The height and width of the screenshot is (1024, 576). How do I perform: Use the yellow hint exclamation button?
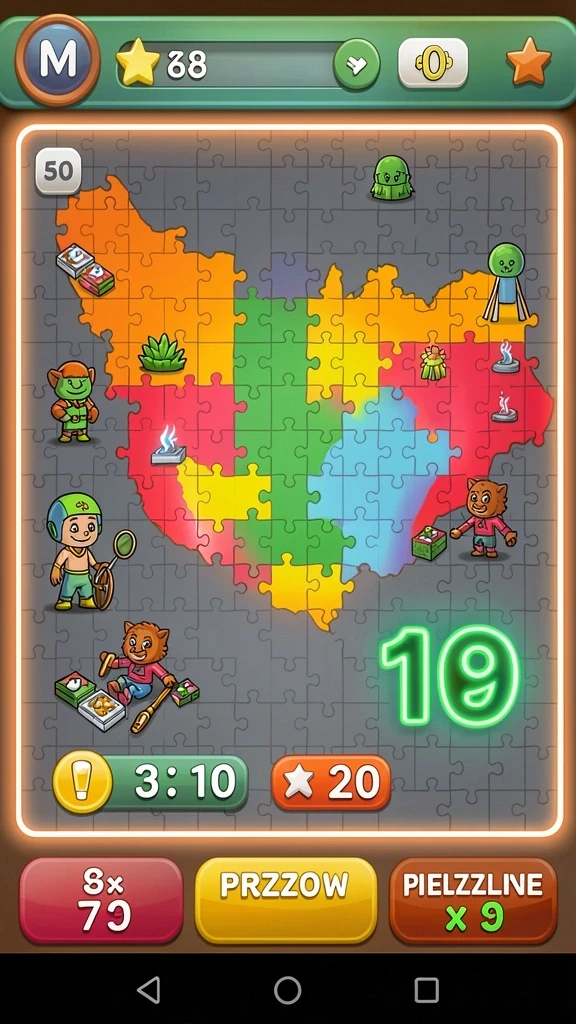(x=82, y=781)
